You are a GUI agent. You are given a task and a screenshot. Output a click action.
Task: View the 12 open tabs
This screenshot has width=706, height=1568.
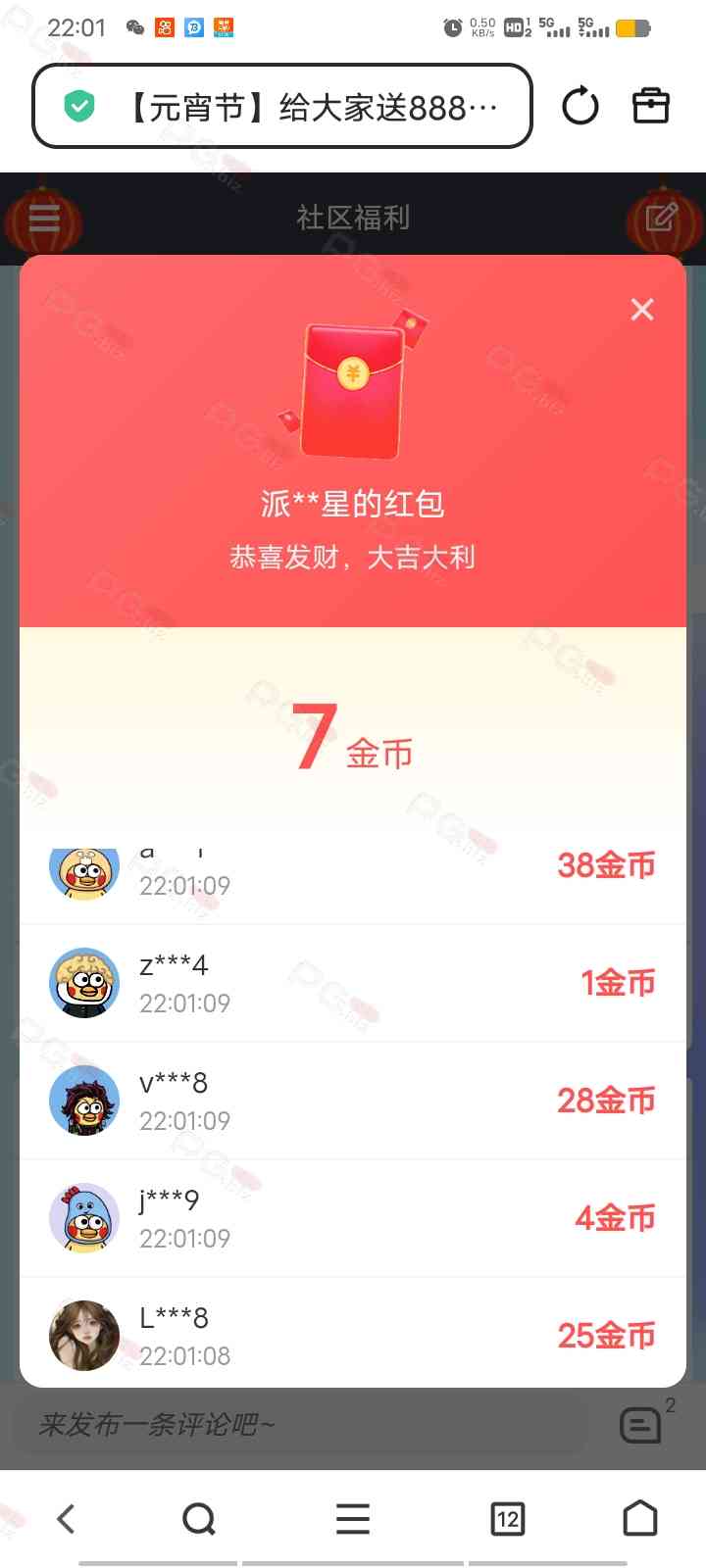click(x=507, y=1519)
